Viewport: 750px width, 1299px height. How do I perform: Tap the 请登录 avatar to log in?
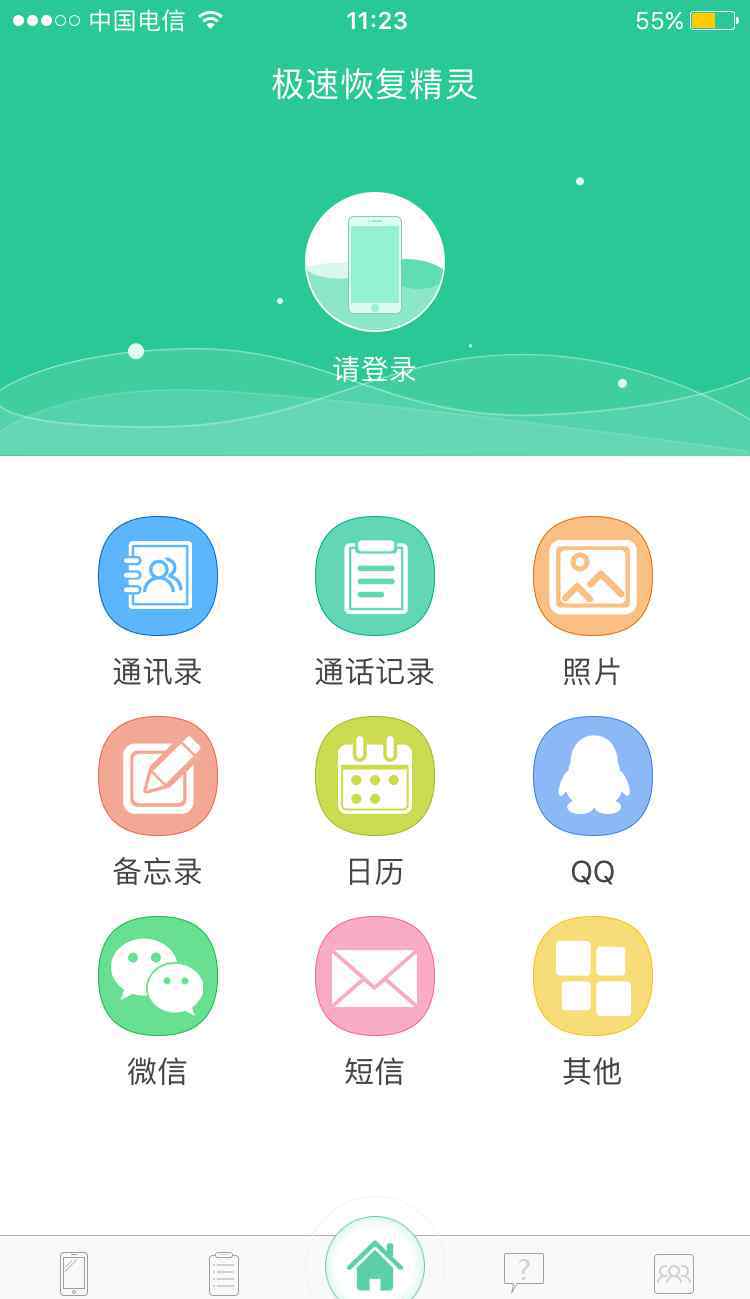coord(374,262)
